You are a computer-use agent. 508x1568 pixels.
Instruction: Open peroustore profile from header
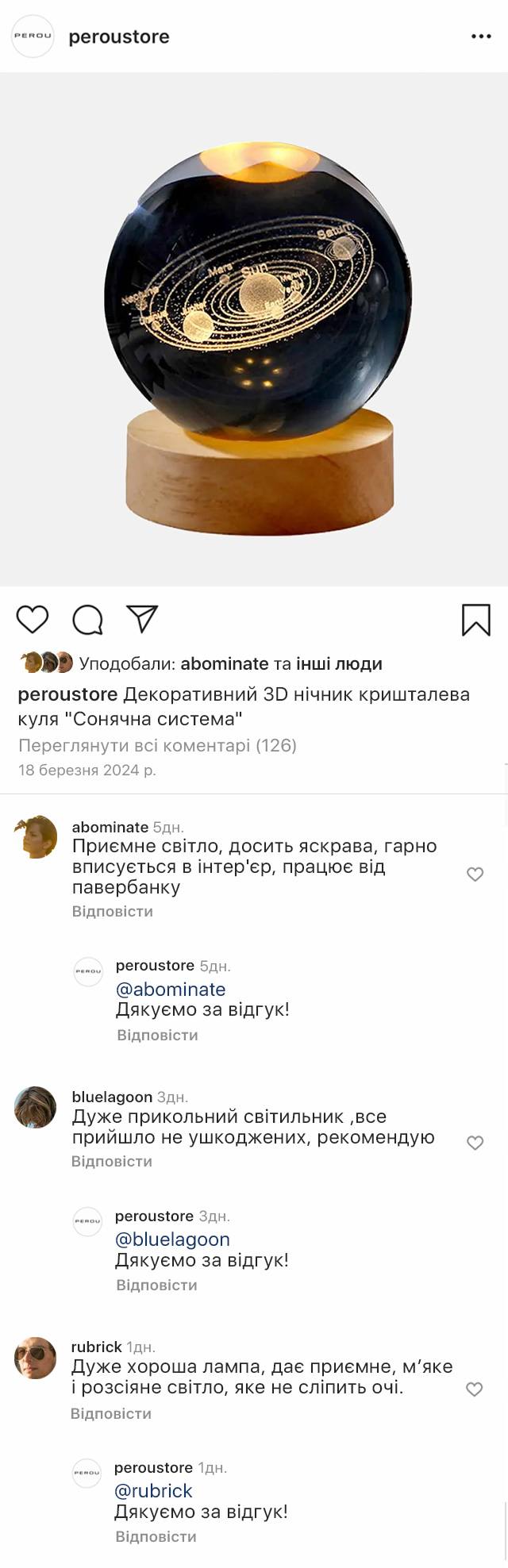[x=118, y=37]
